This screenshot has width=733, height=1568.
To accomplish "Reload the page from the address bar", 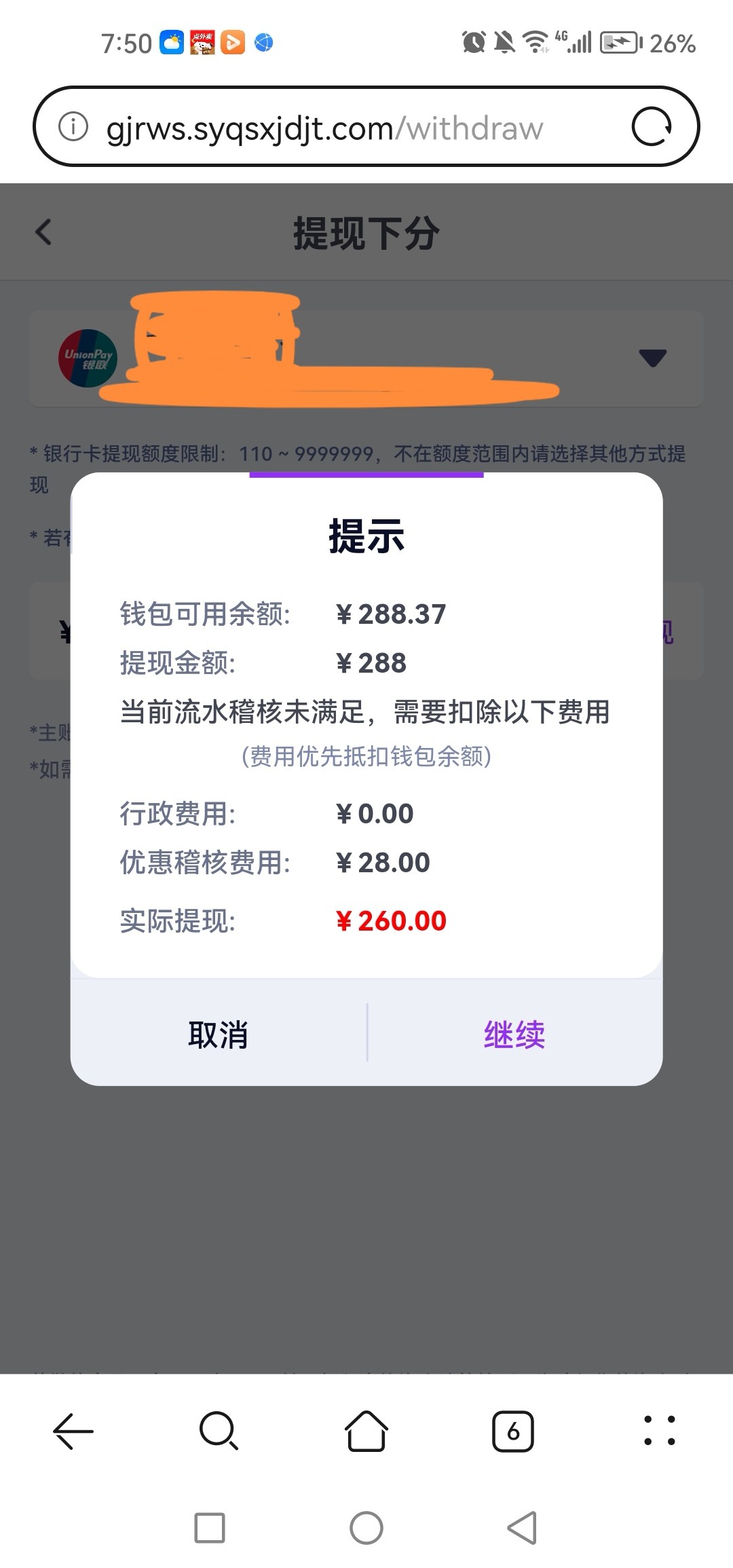I will point(652,127).
